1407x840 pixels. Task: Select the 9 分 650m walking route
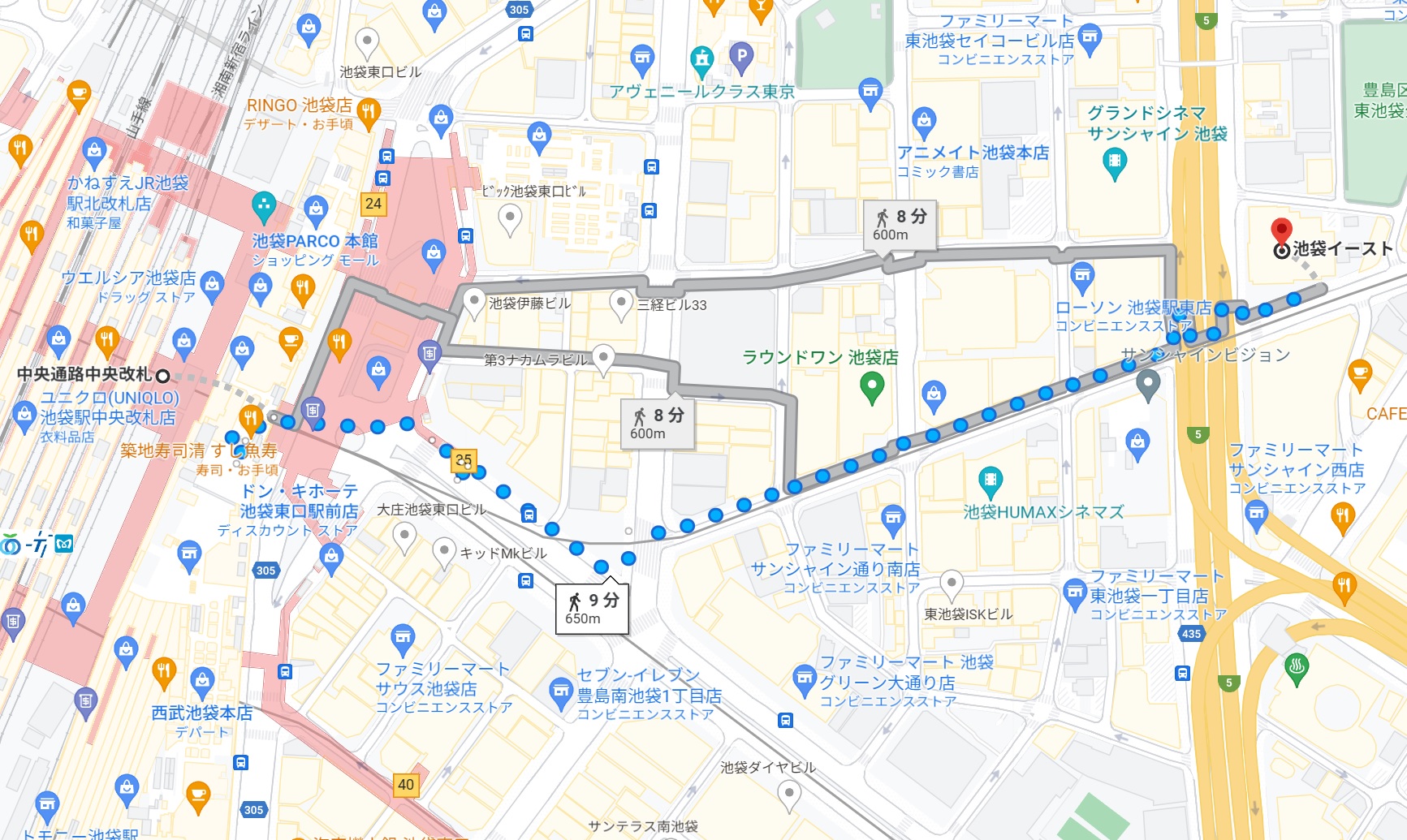click(x=592, y=609)
